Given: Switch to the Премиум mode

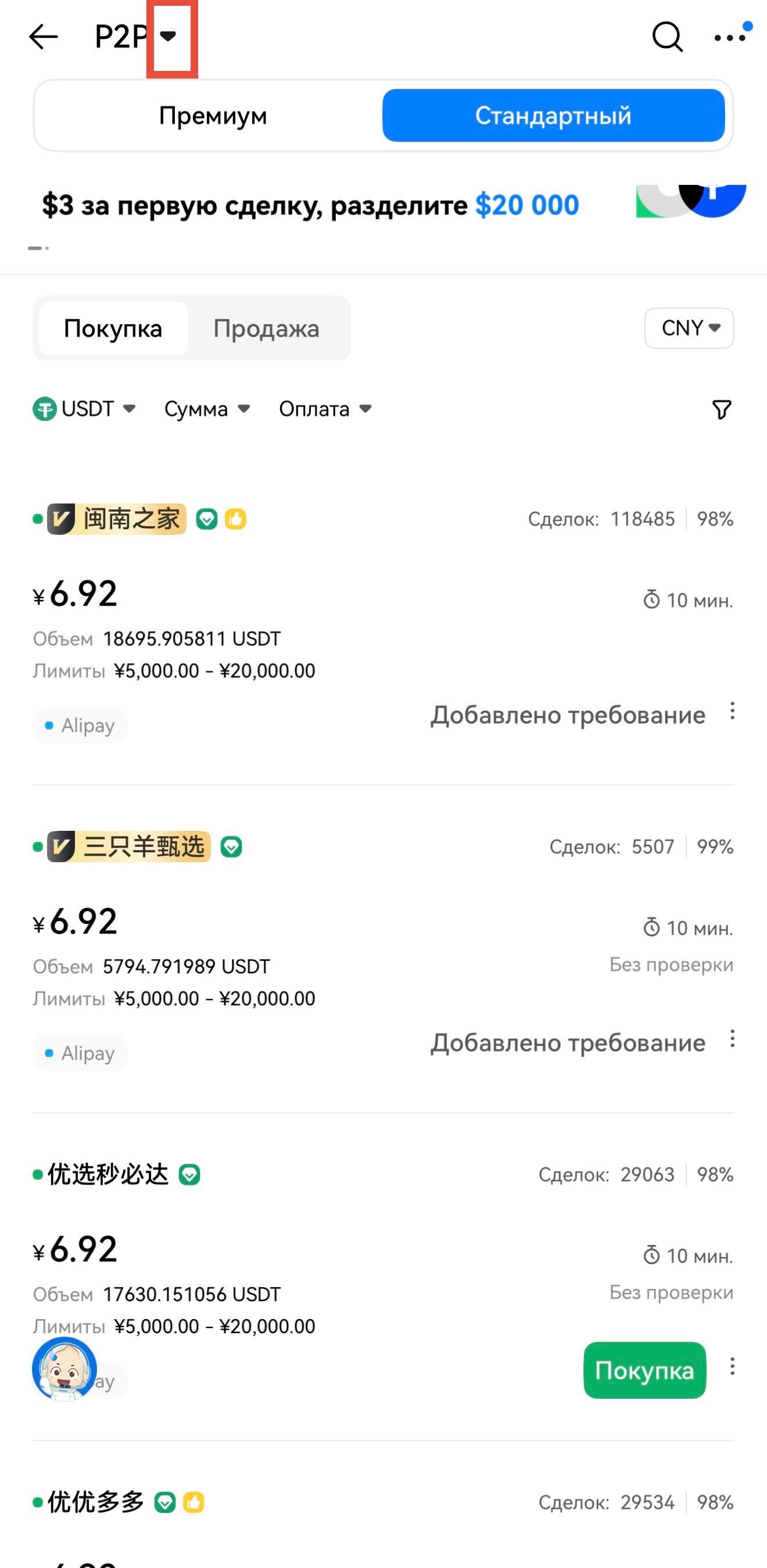Looking at the screenshot, I should pyautogui.click(x=212, y=116).
